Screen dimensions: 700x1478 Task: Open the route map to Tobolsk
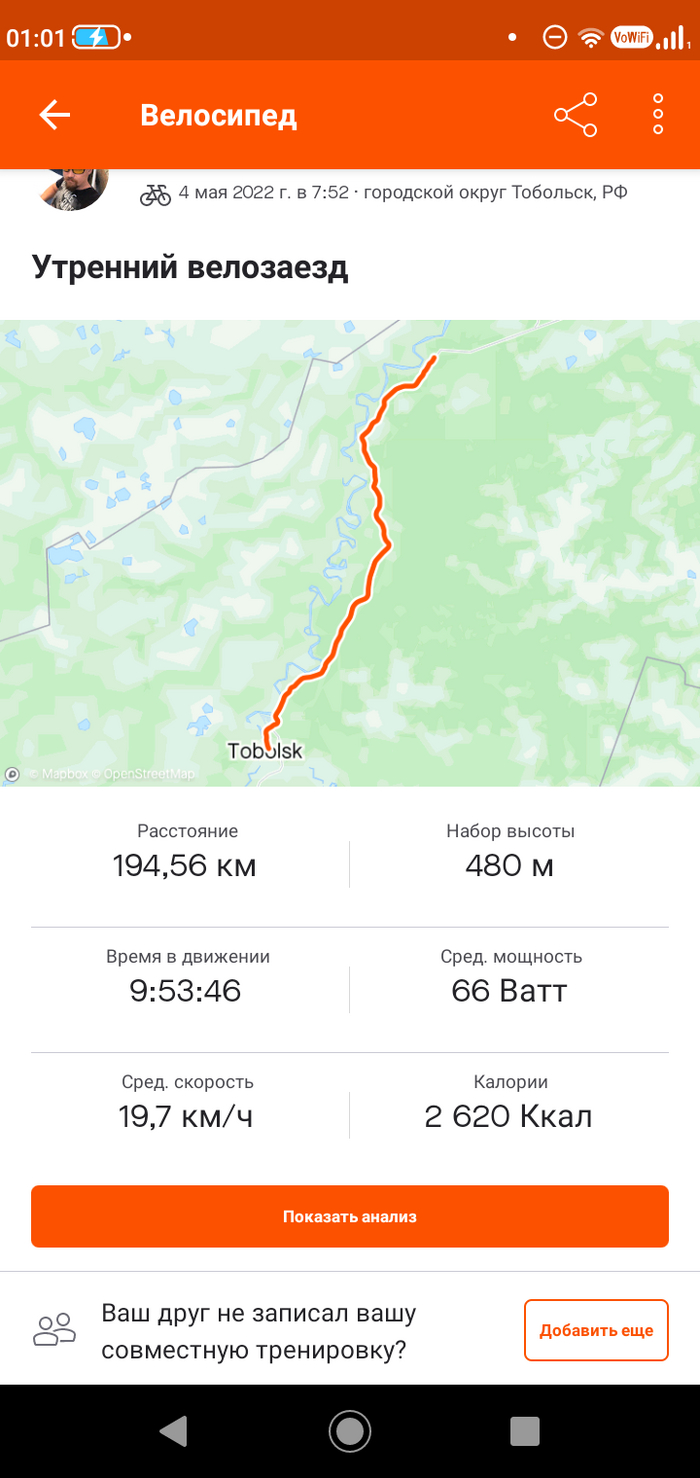coord(350,552)
